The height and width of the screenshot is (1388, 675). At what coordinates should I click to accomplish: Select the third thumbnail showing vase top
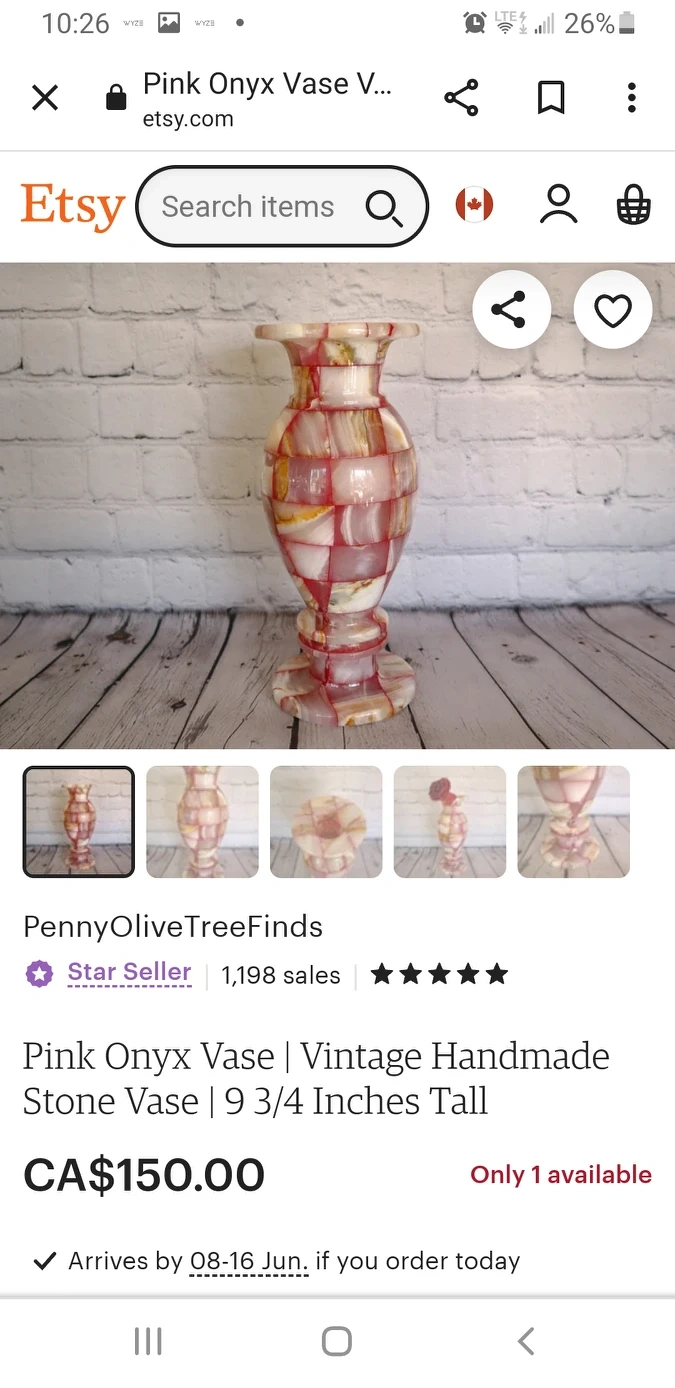(x=326, y=822)
